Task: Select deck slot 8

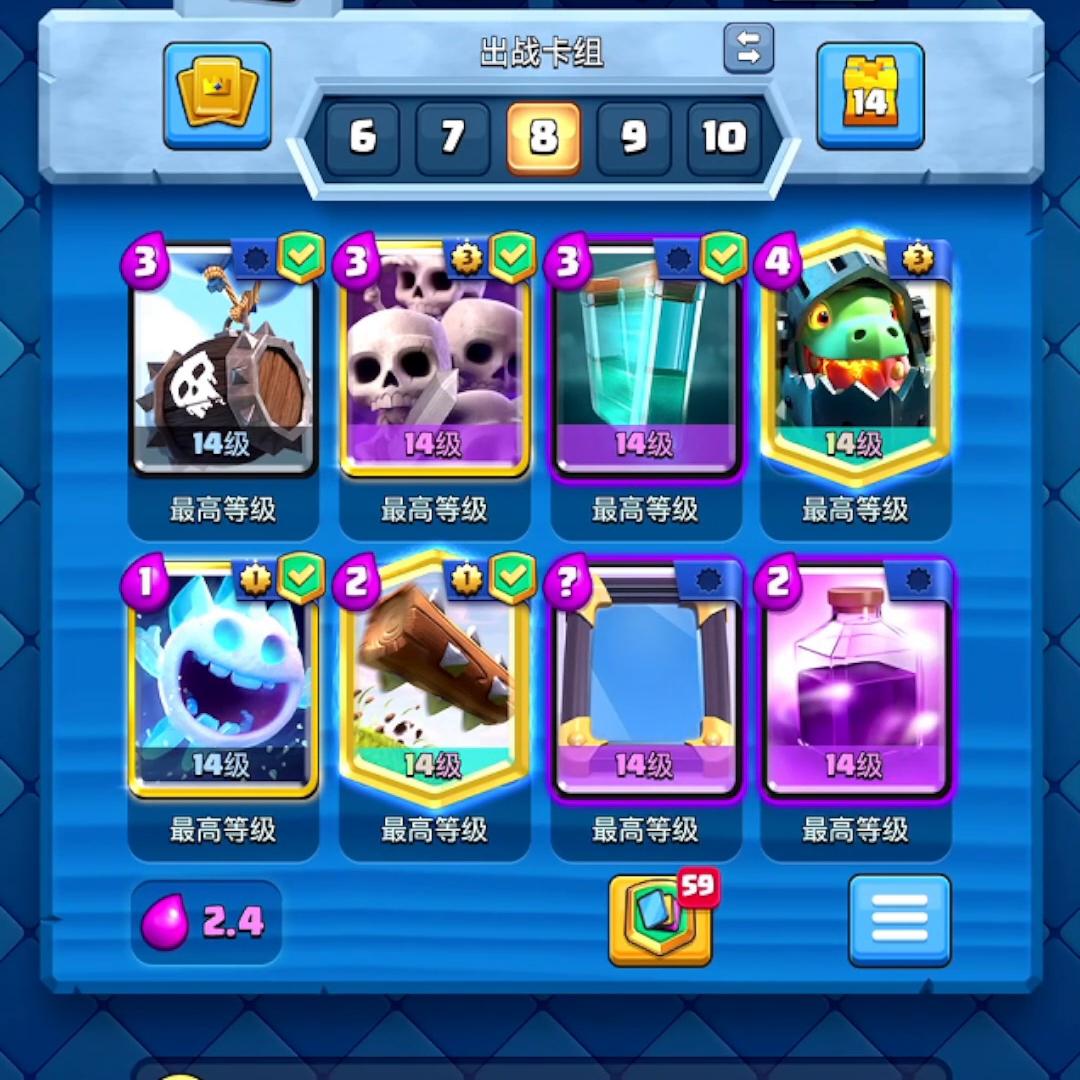Action: coord(543,138)
